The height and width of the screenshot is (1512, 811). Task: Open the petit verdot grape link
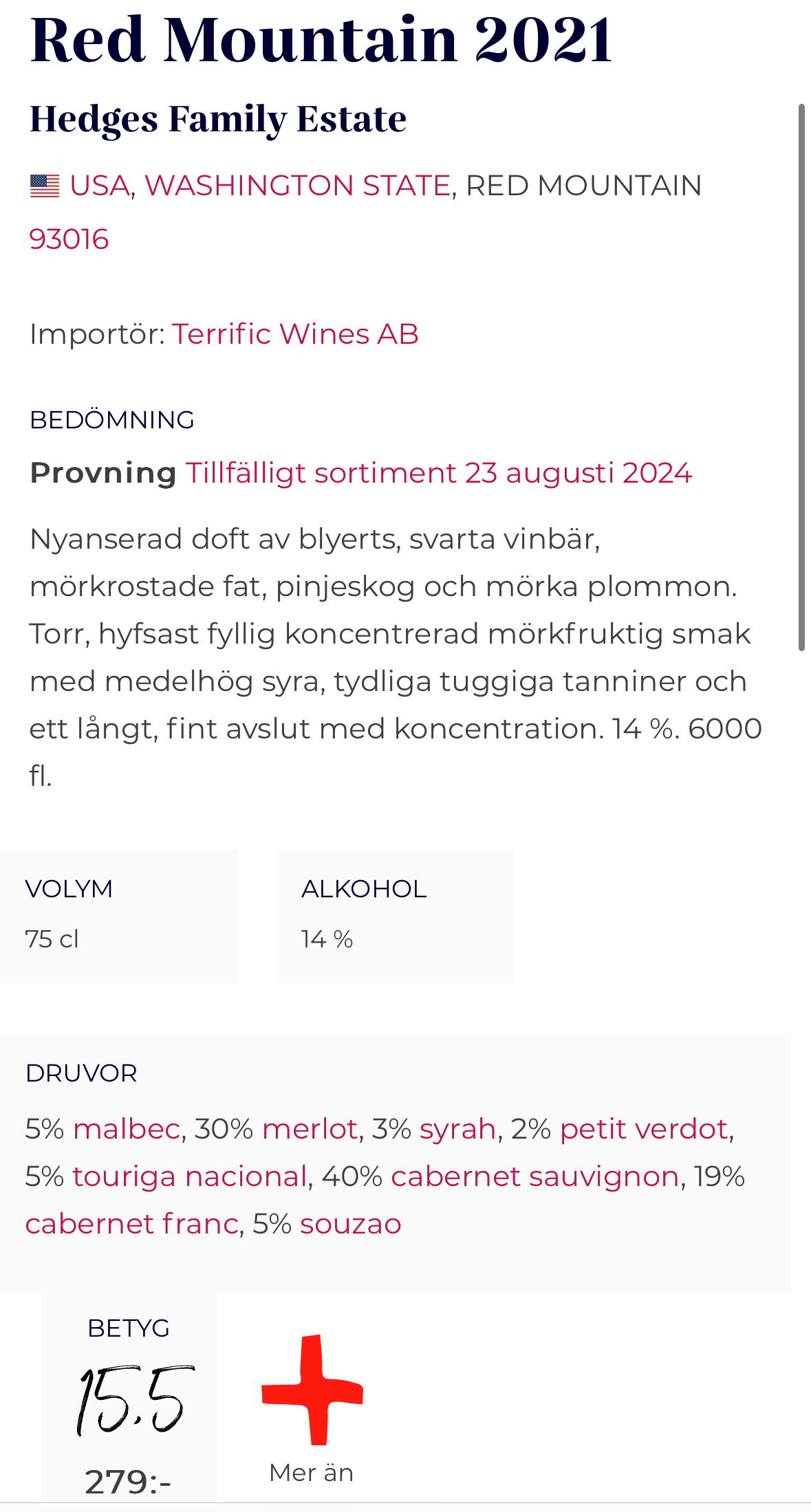[644, 1129]
